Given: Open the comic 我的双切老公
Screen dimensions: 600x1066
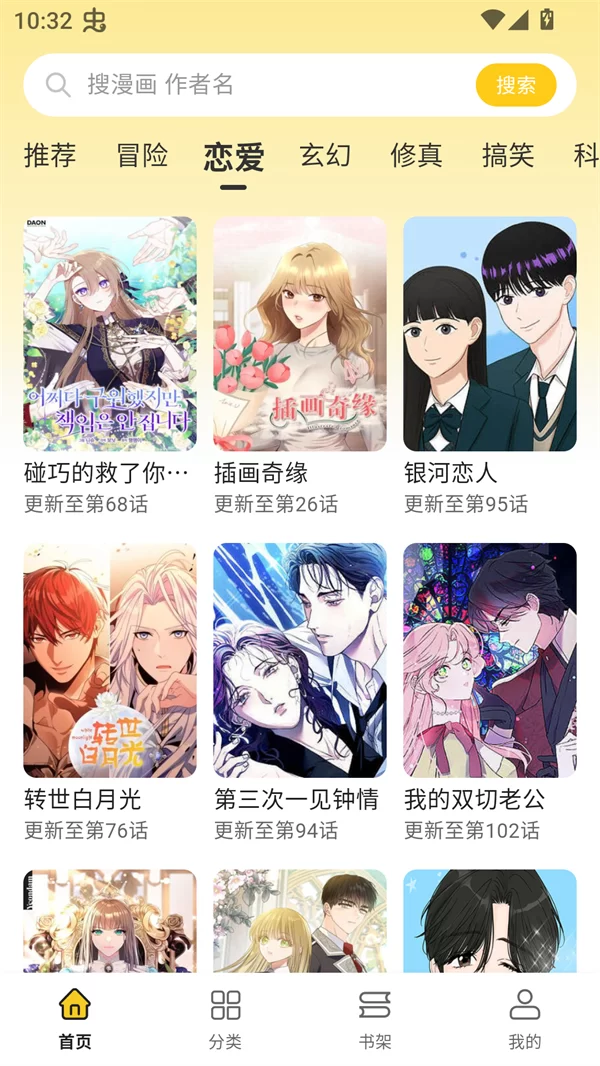Looking at the screenshot, I should (490, 660).
